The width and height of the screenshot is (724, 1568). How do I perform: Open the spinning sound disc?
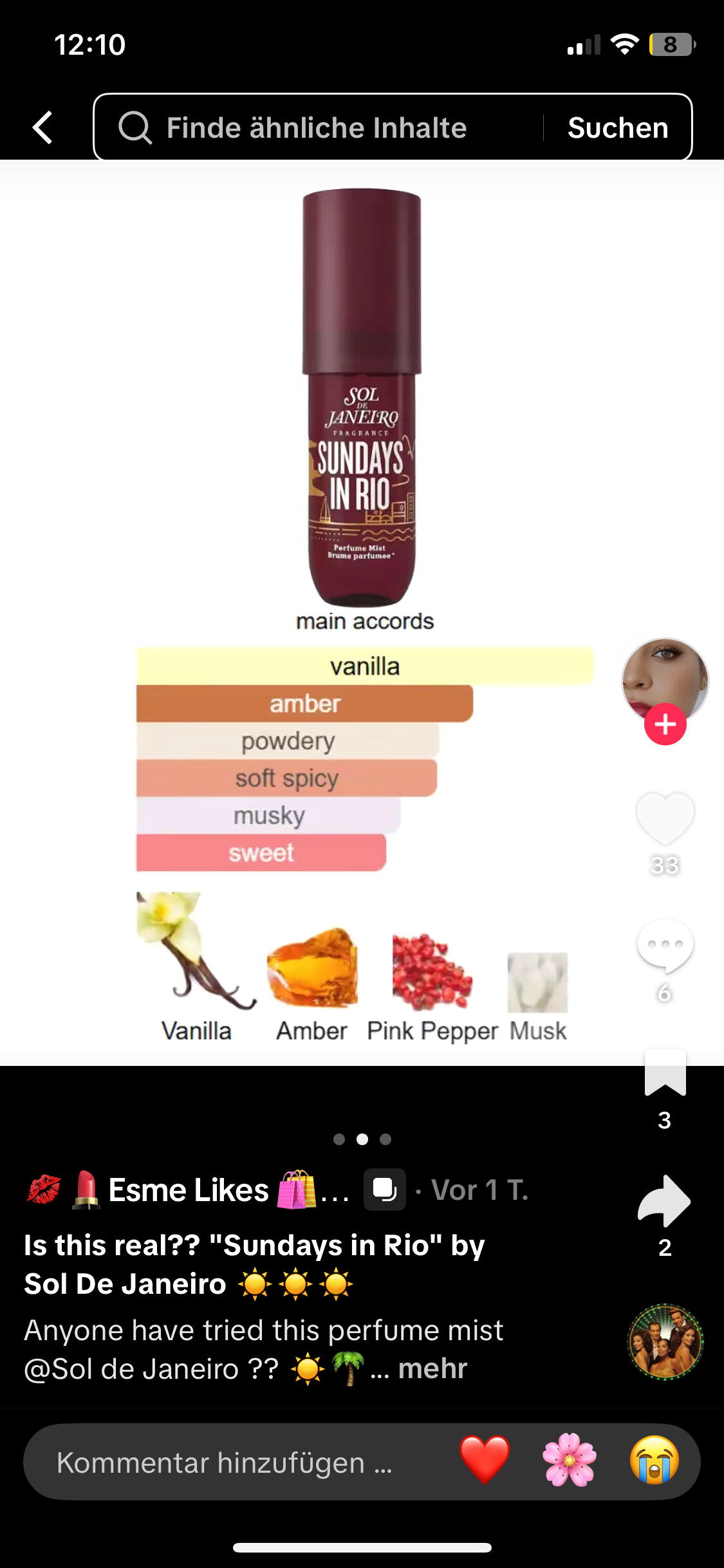pyautogui.click(x=665, y=1341)
